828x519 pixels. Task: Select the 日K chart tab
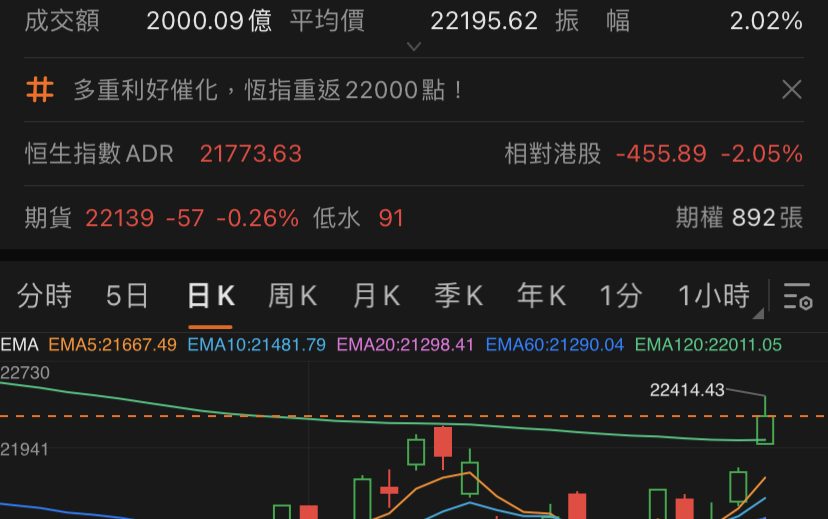(210, 296)
